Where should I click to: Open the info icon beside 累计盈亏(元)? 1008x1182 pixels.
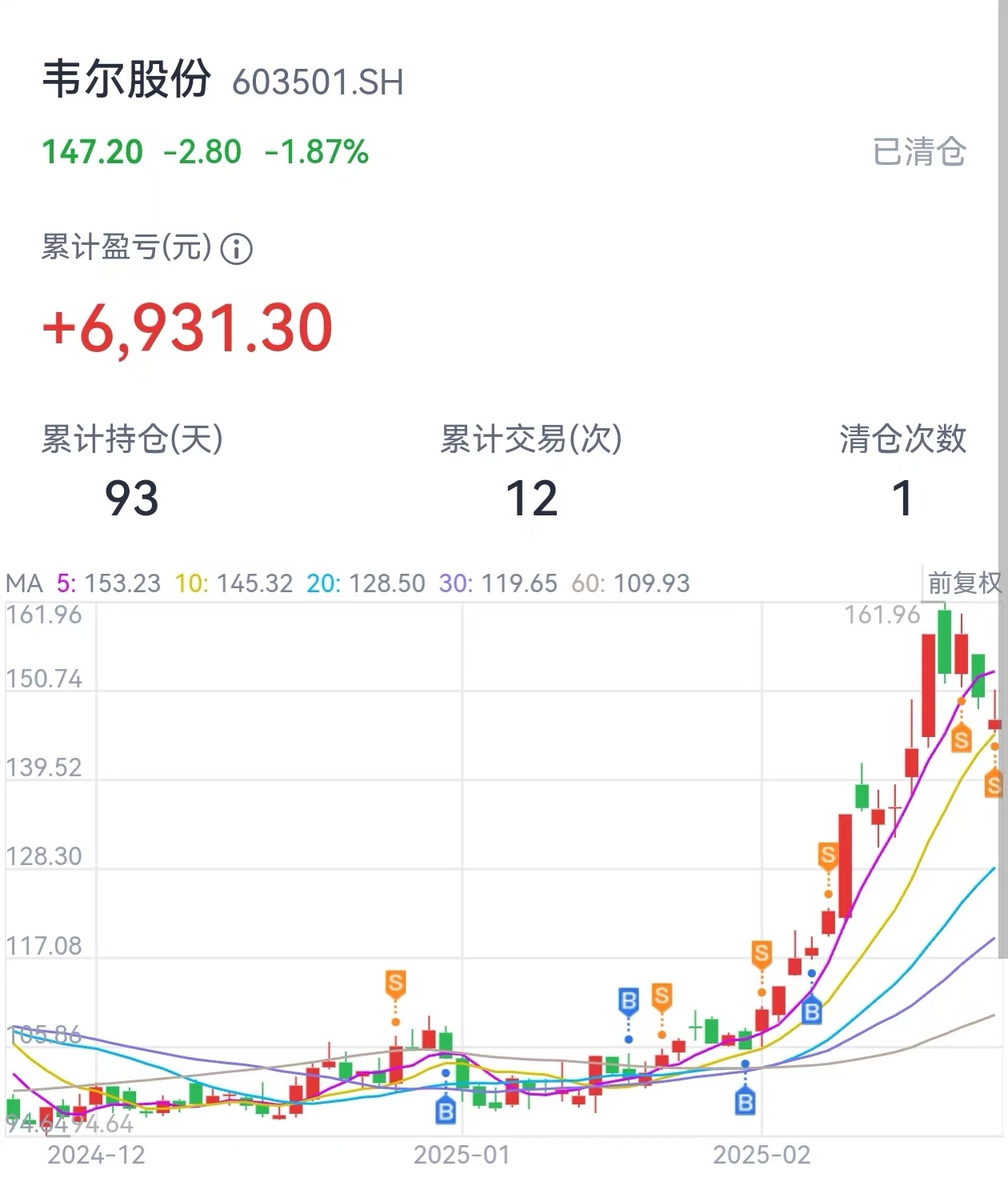(x=236, y=250)
